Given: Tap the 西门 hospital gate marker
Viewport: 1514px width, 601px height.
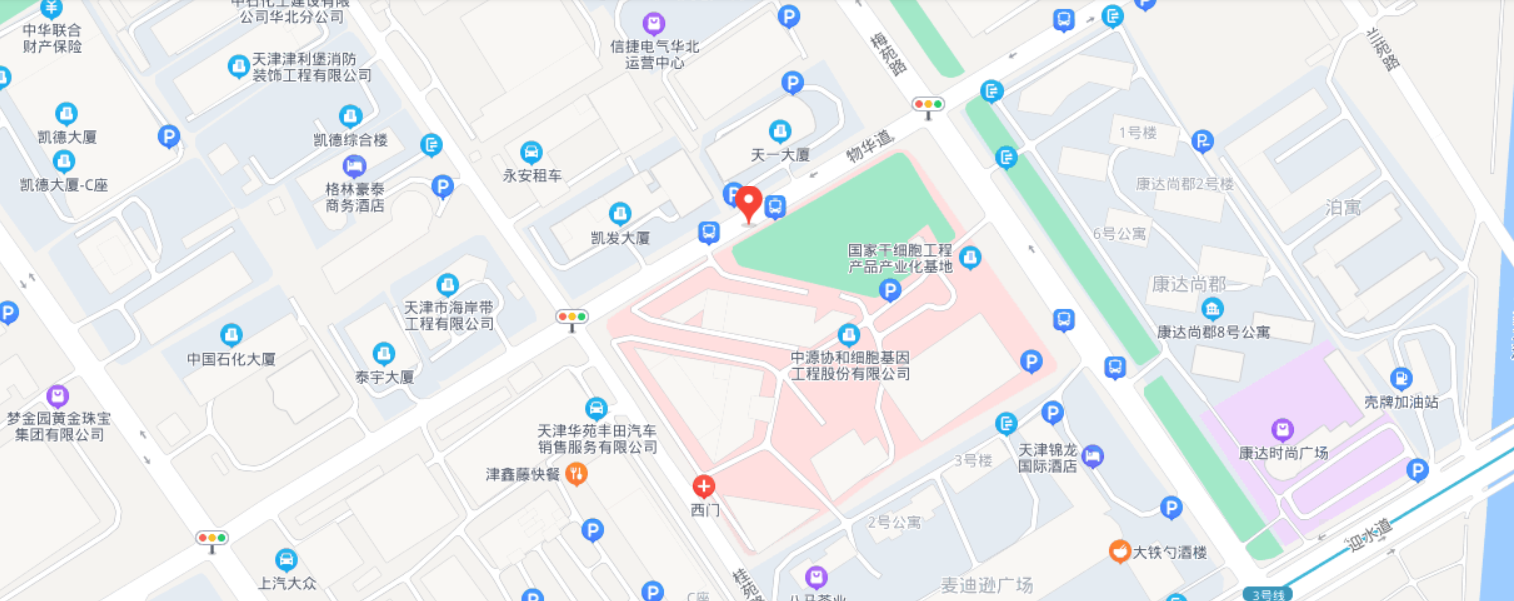Looking at the screenshot, I should click(x=704, y=488).
